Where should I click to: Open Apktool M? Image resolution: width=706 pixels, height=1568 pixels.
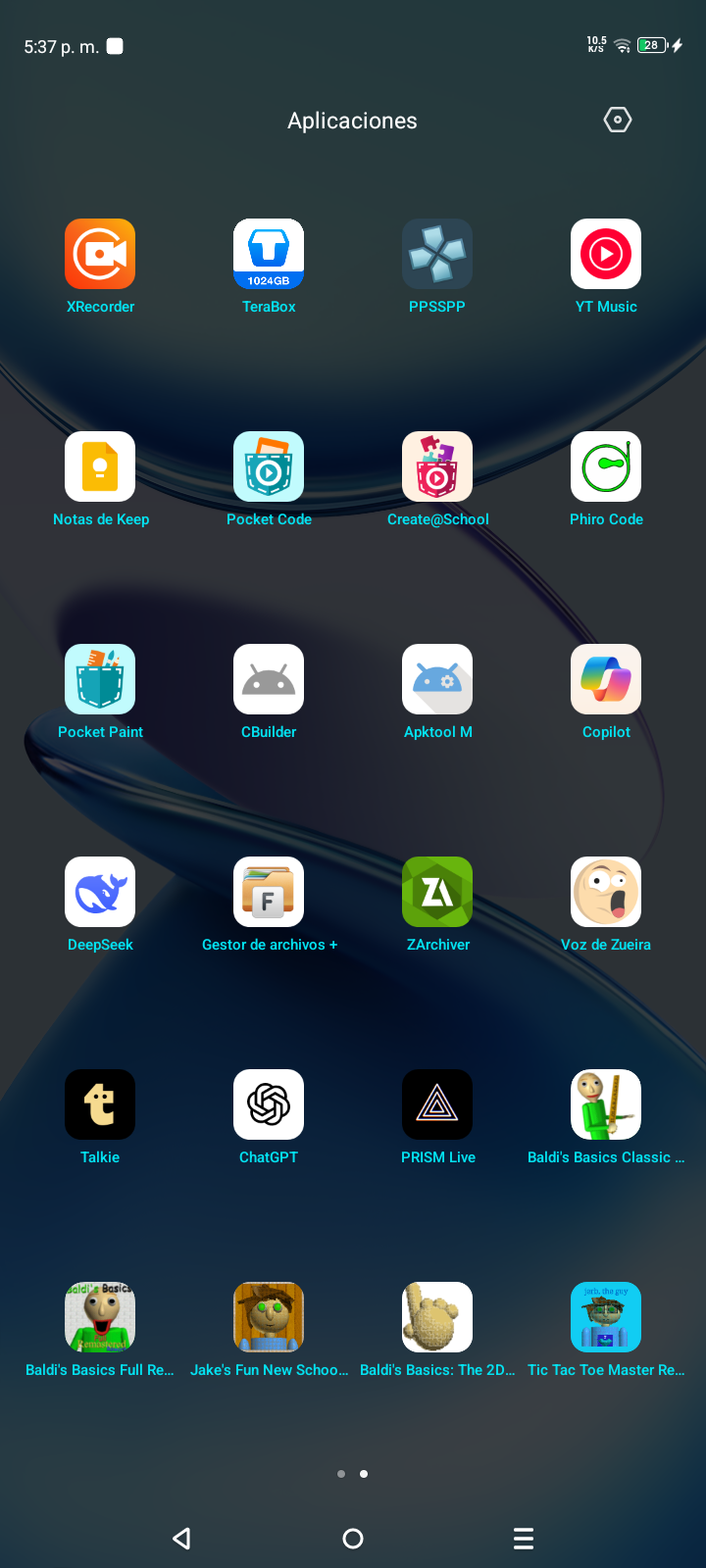point(437,679)
